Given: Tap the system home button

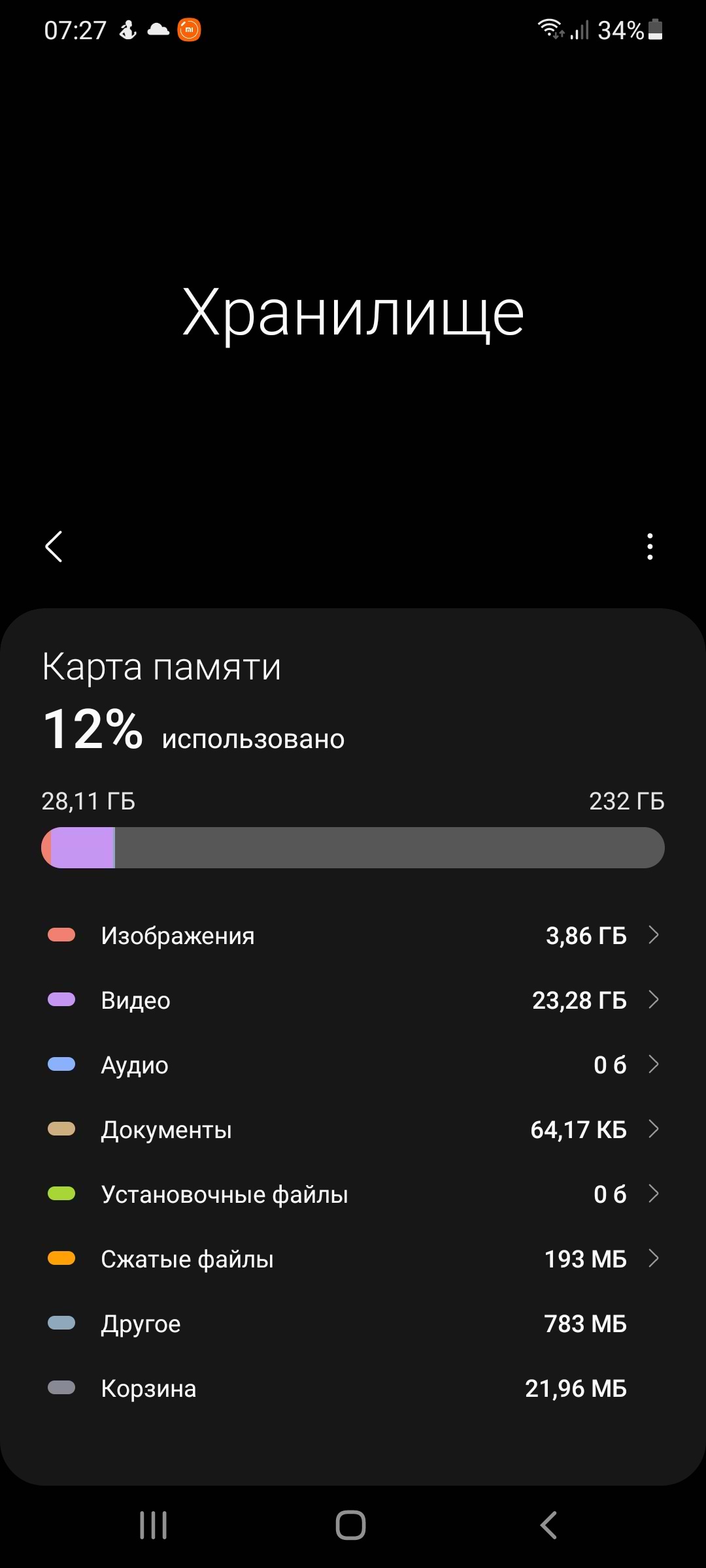Looking at the screenshot, I should coord(351,1526).
